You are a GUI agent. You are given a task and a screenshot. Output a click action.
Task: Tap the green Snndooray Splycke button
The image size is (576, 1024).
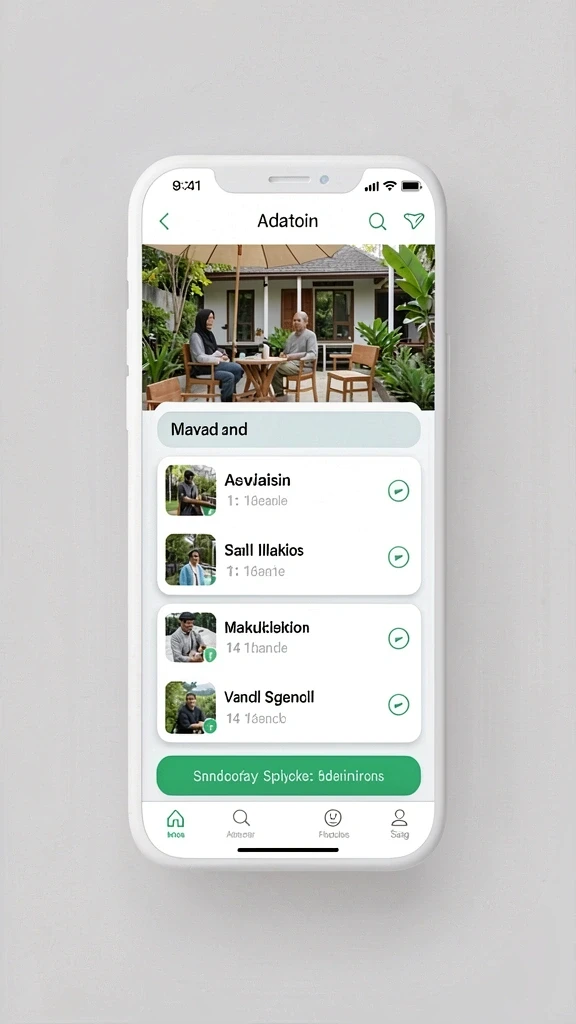click(289, 776)
